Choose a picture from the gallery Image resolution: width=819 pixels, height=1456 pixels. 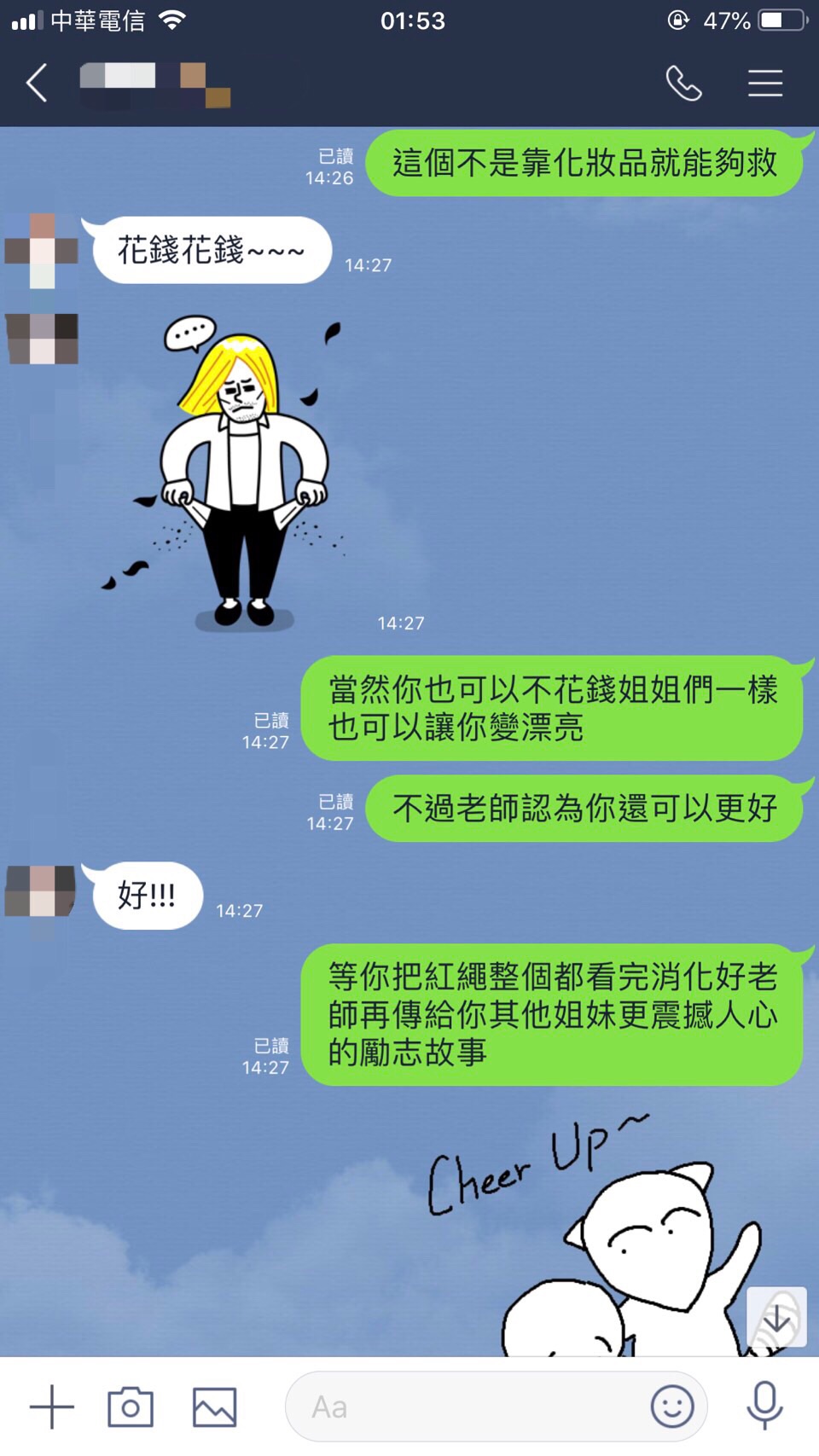(x=214, y=1407)
